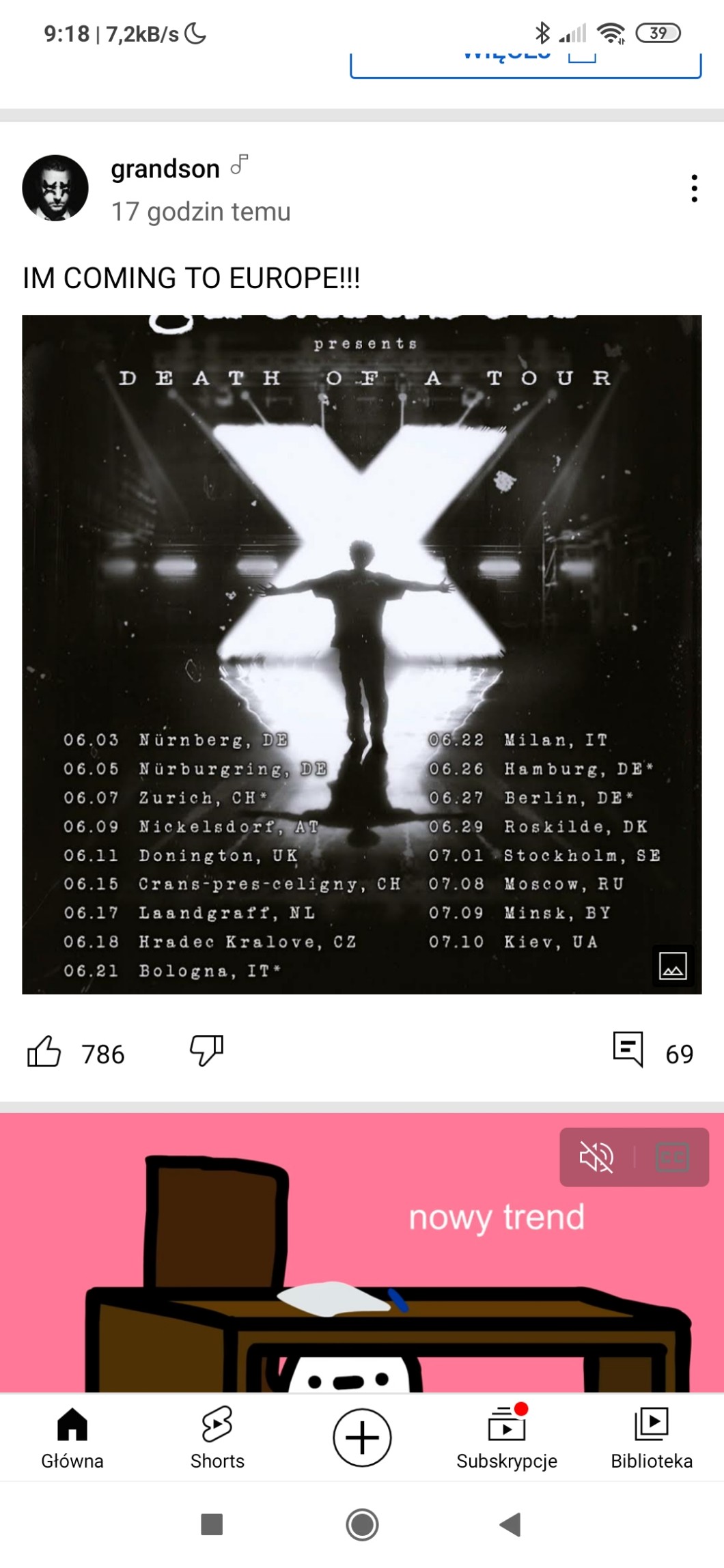724x1568 pixels.
Task: Tap the create plus button
Action: tap(362, 1438)
